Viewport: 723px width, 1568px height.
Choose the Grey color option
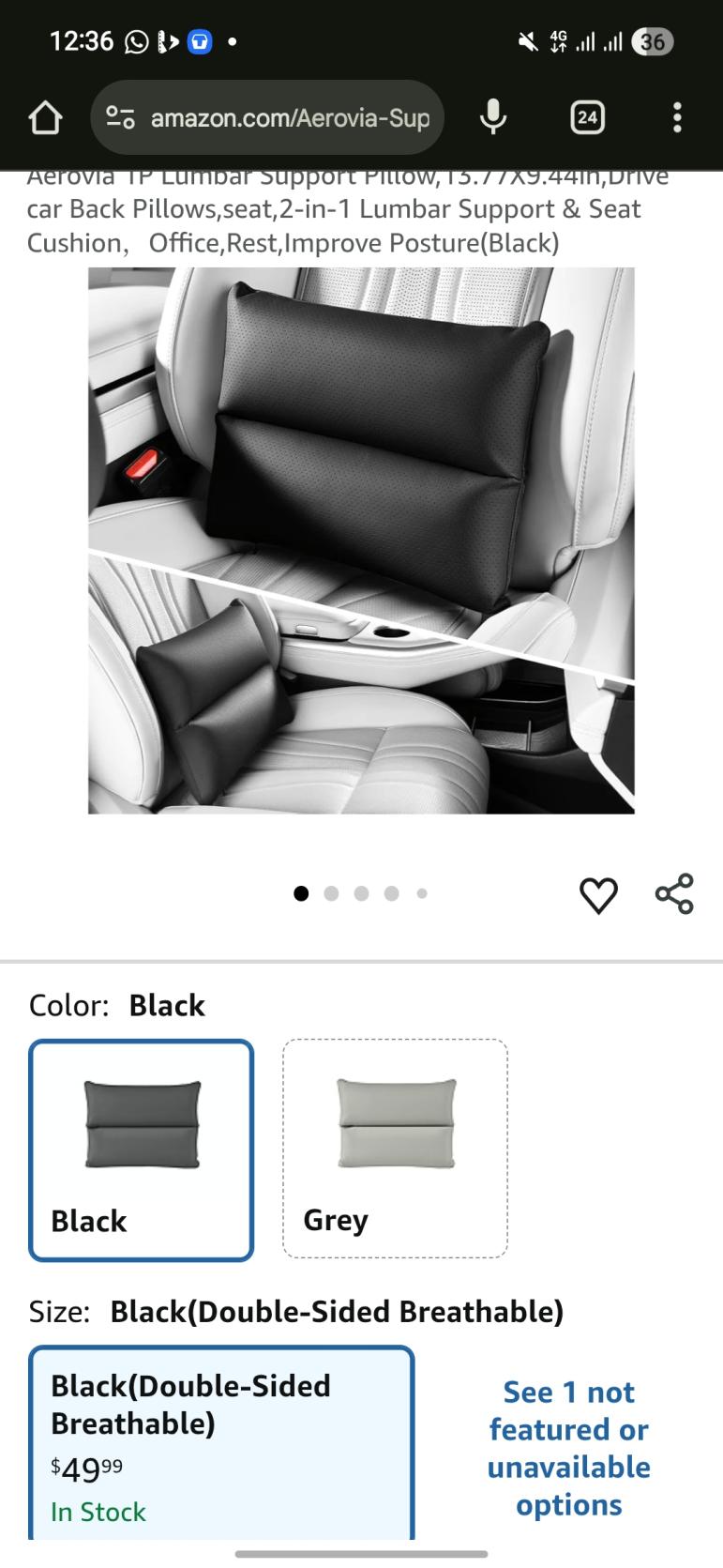click(395, 1148)
